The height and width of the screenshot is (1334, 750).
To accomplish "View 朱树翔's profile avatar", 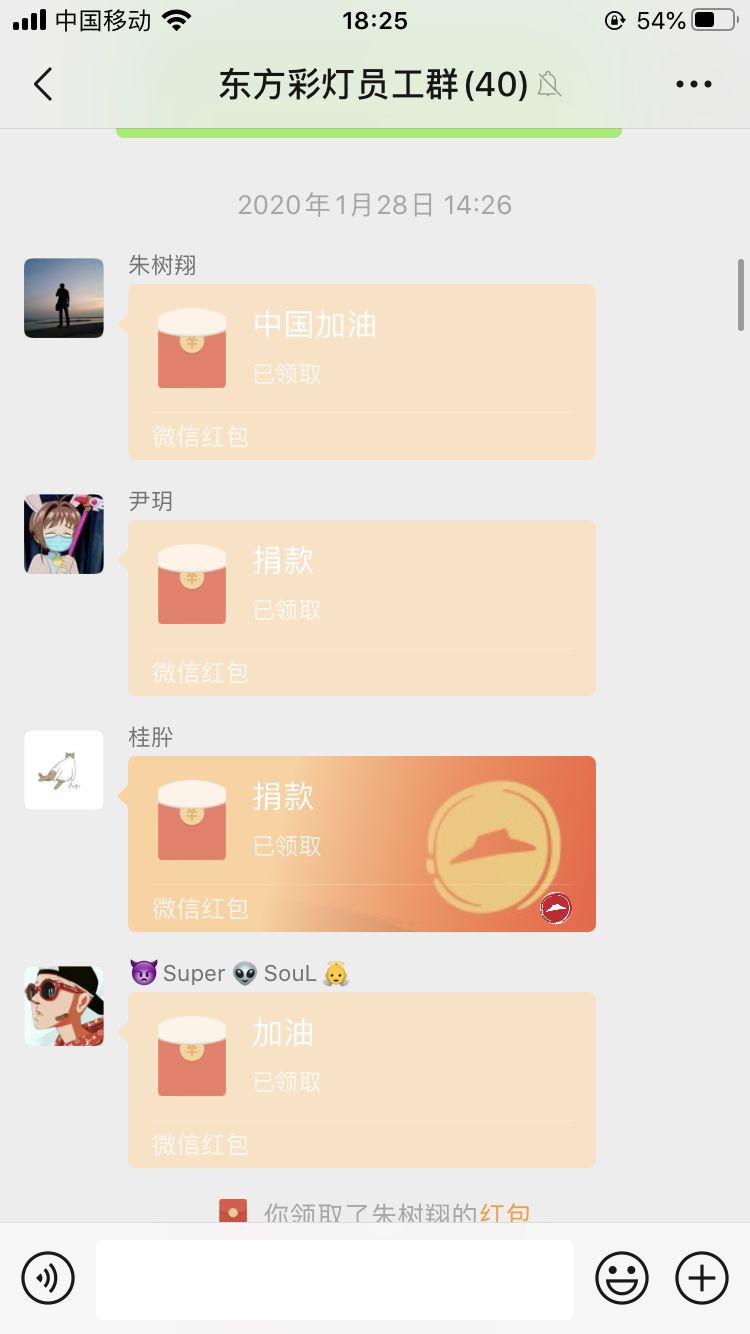I will 64,298.
